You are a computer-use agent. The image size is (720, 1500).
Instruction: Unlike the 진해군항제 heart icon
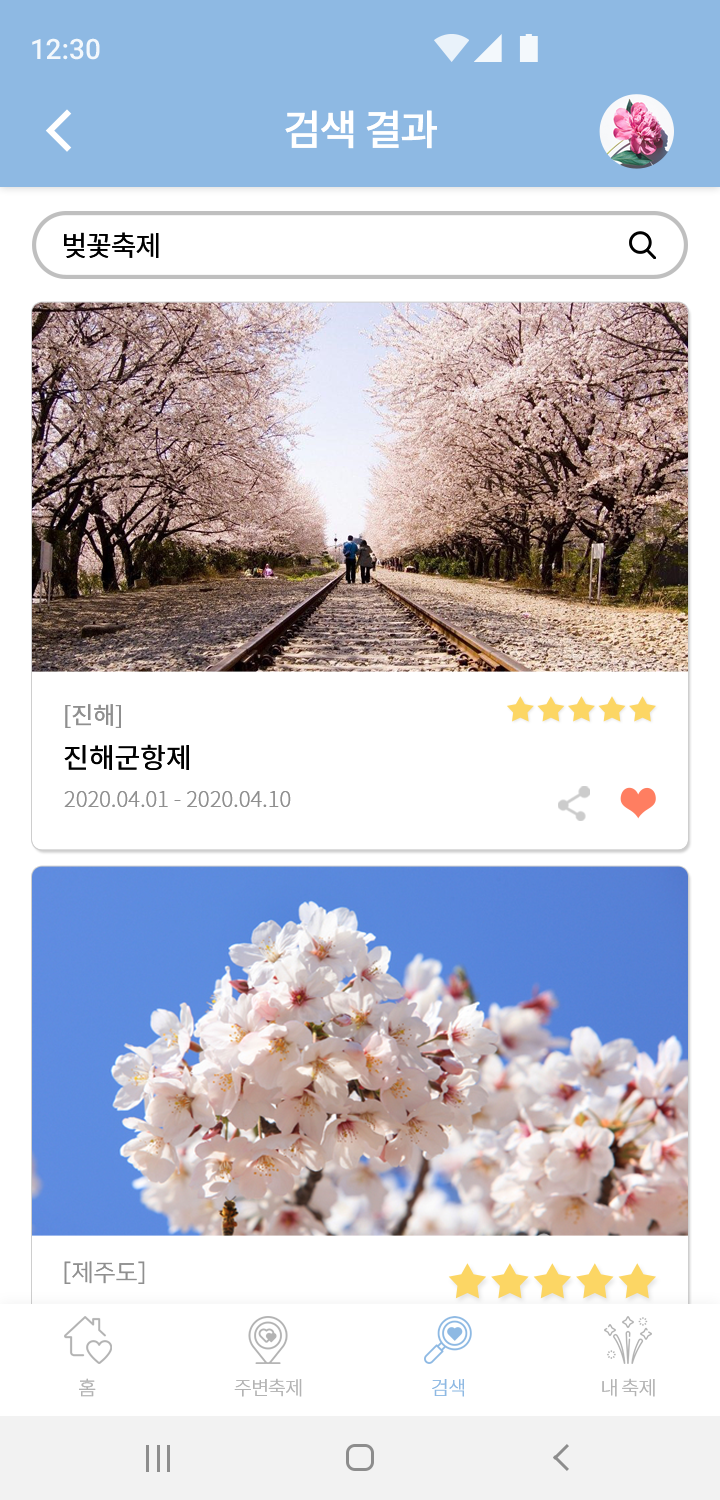coord(638,802)
